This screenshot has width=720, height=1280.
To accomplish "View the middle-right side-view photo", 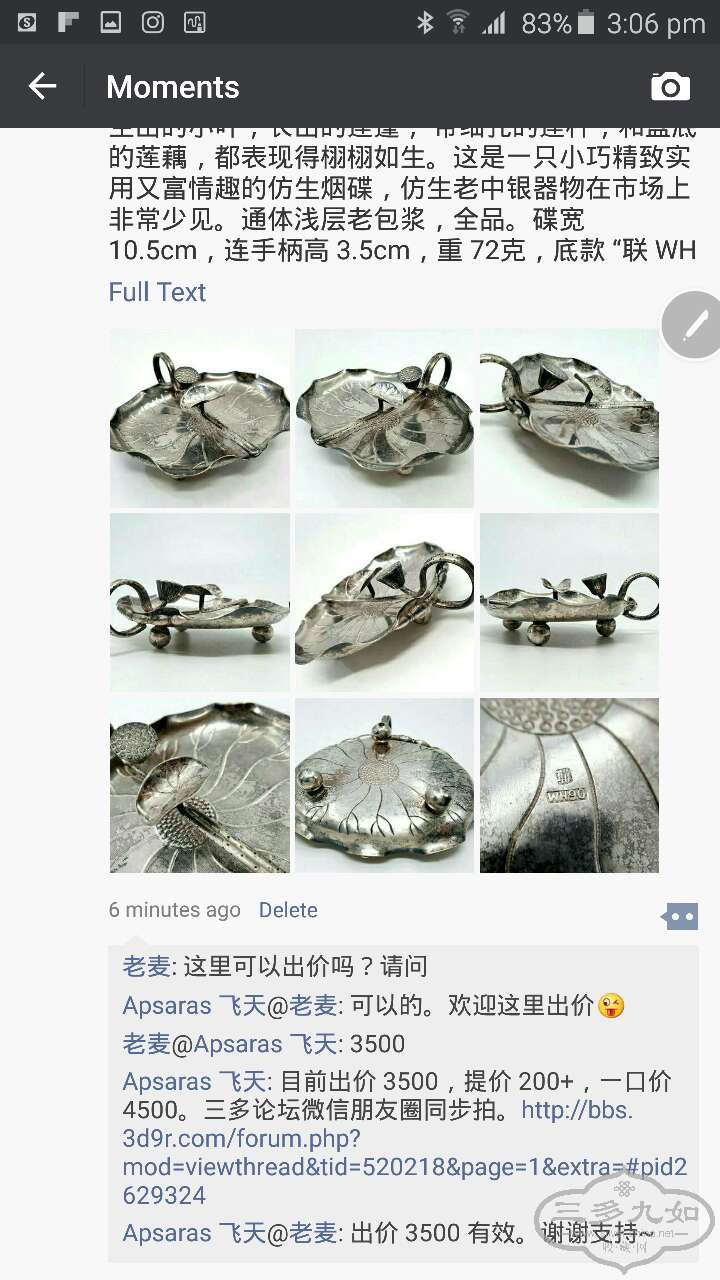I will [569, 602].
